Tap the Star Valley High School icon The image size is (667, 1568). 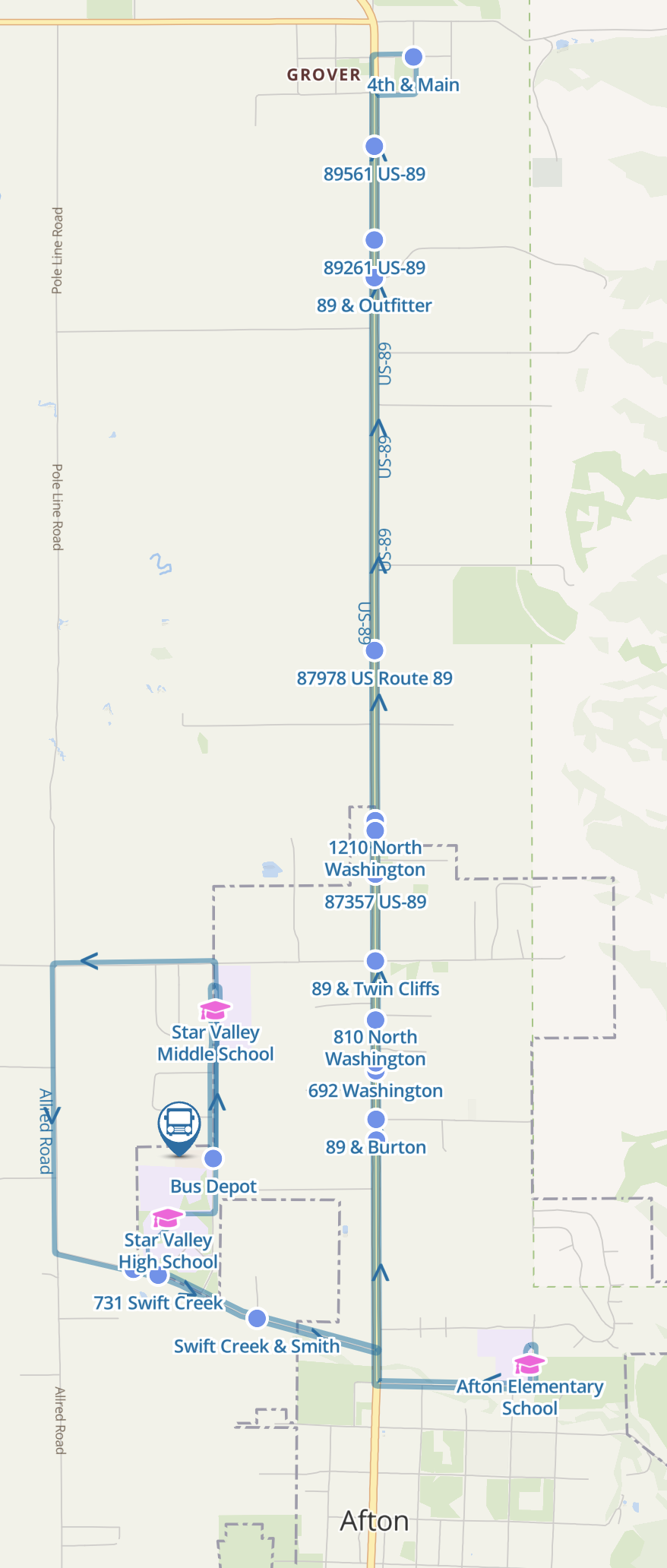(x=167, y=1218)
